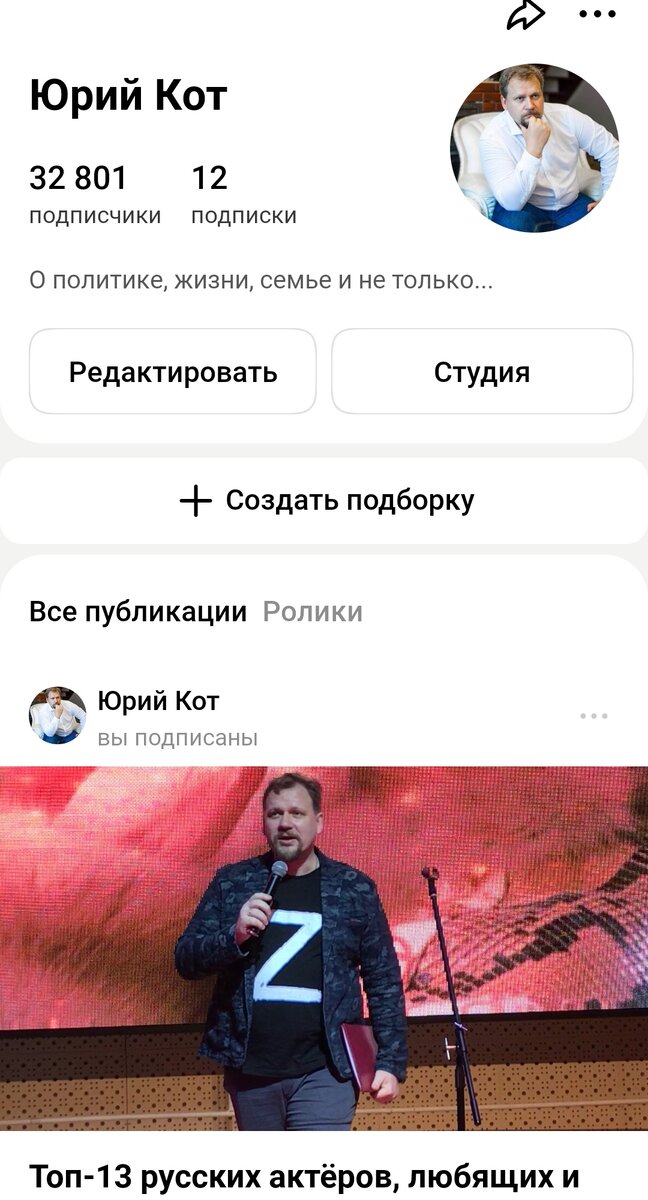View the 12 подписки list
The image size is (648, 1200).
tap(243, 194)
